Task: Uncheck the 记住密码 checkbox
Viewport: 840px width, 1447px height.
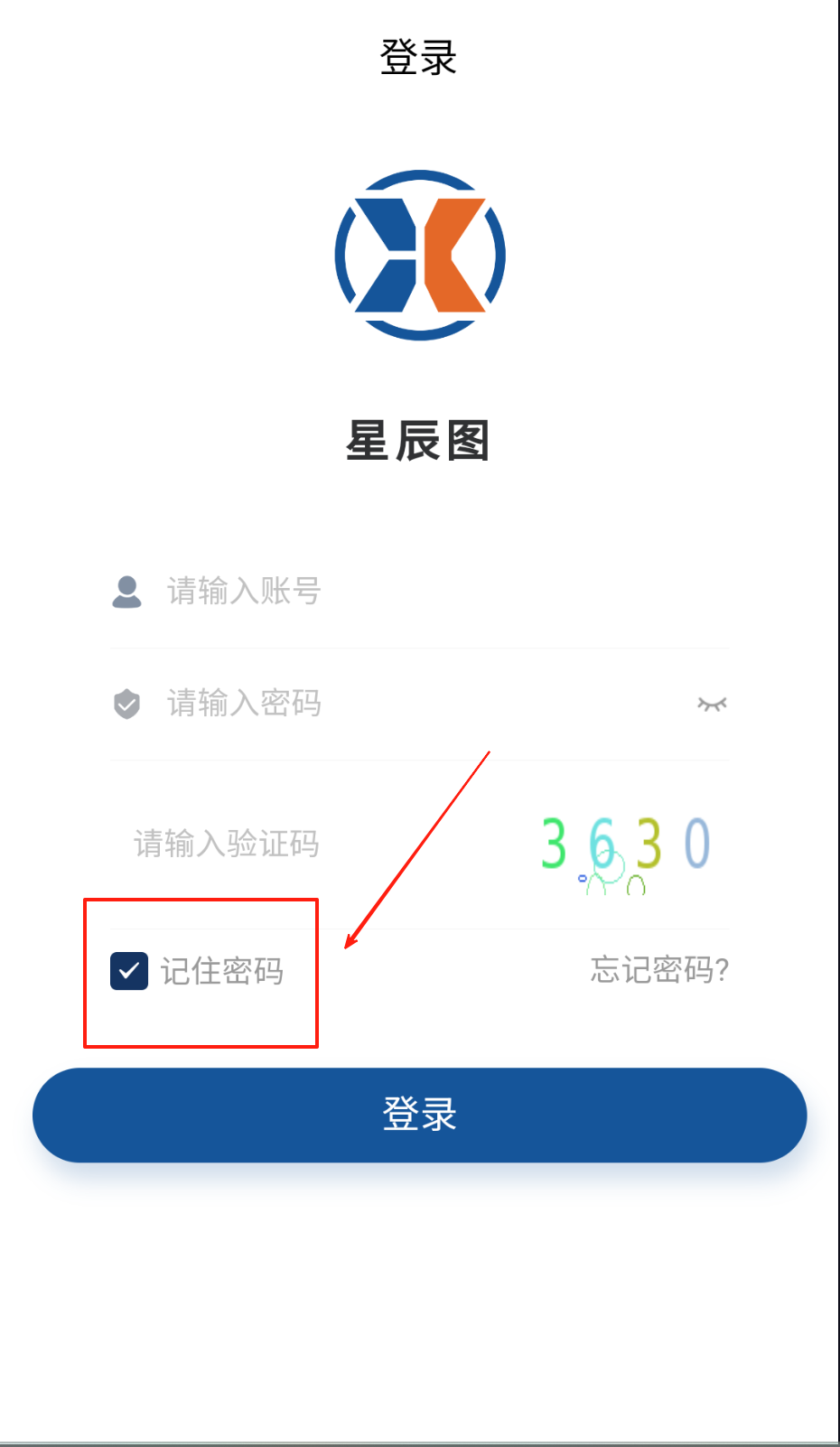Action: [129, 971]
